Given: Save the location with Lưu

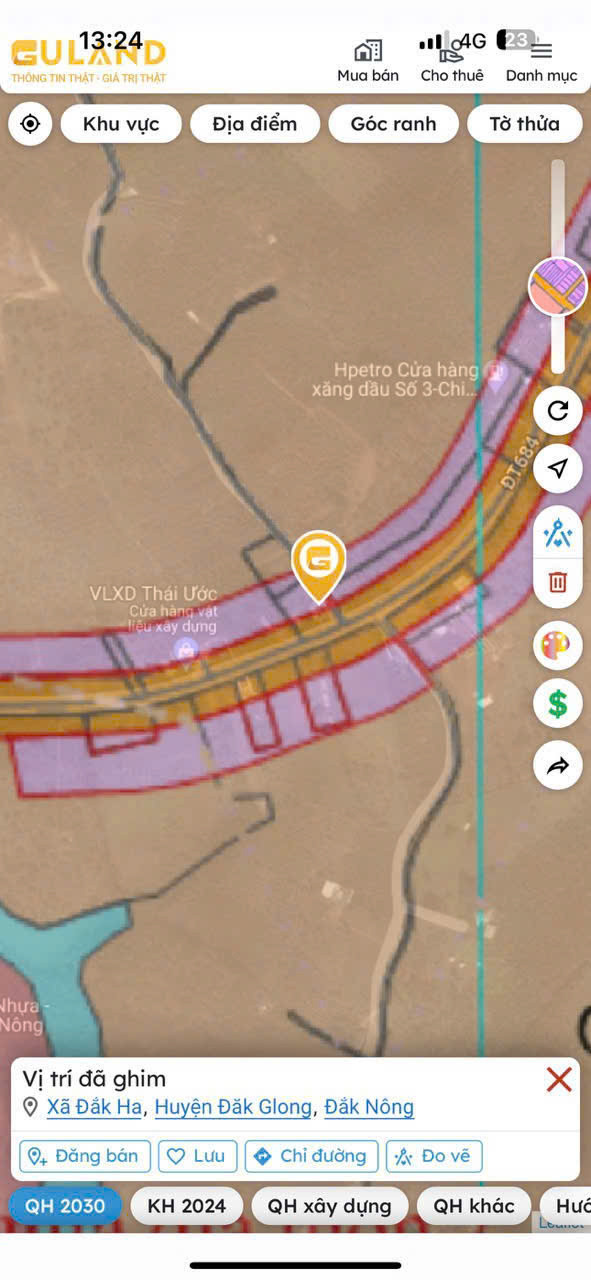Looking at the screenshot, I should pyautogui.click(x=198, y=1156).
